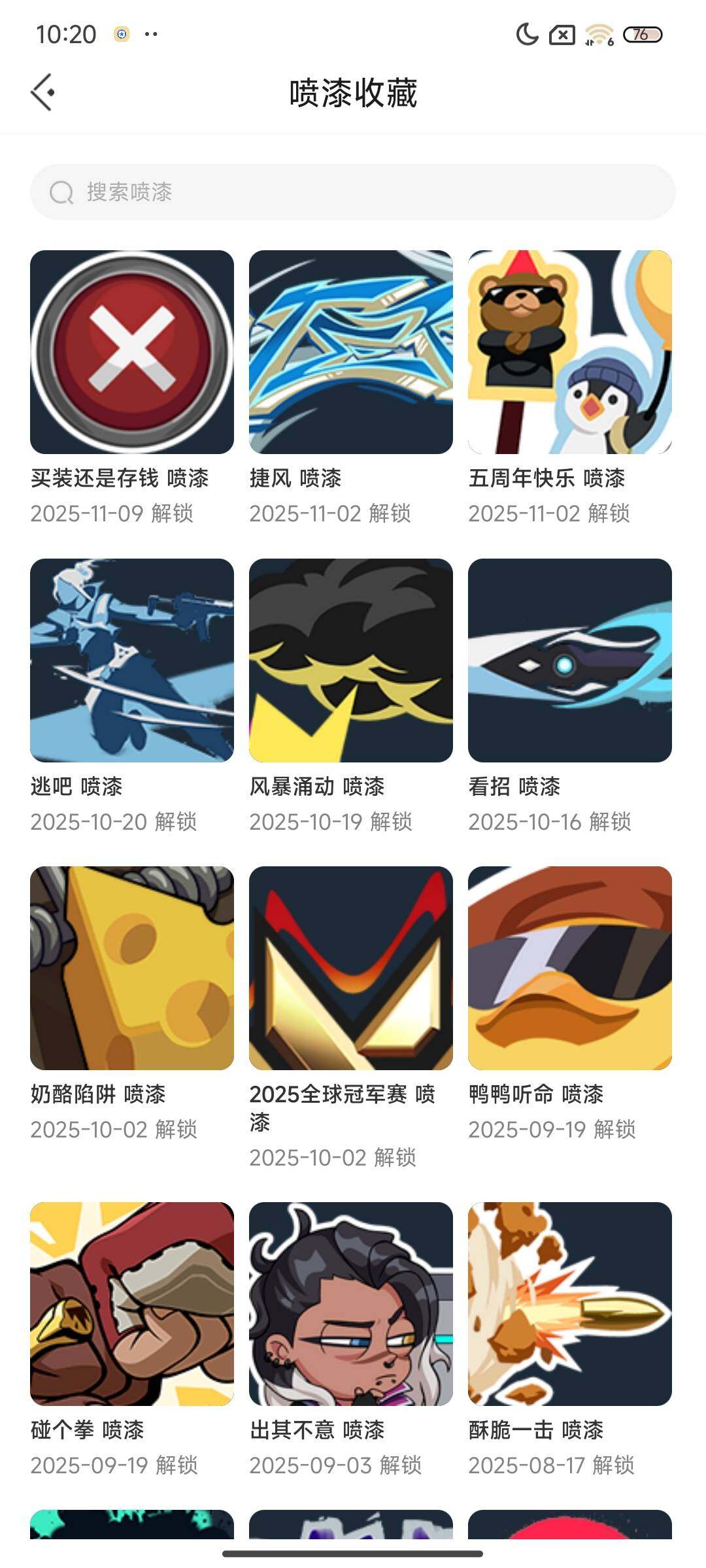Open the 风暴涌动 spray
The image size is (706, 1568).
pyautogui.click(x=351, y=660)
